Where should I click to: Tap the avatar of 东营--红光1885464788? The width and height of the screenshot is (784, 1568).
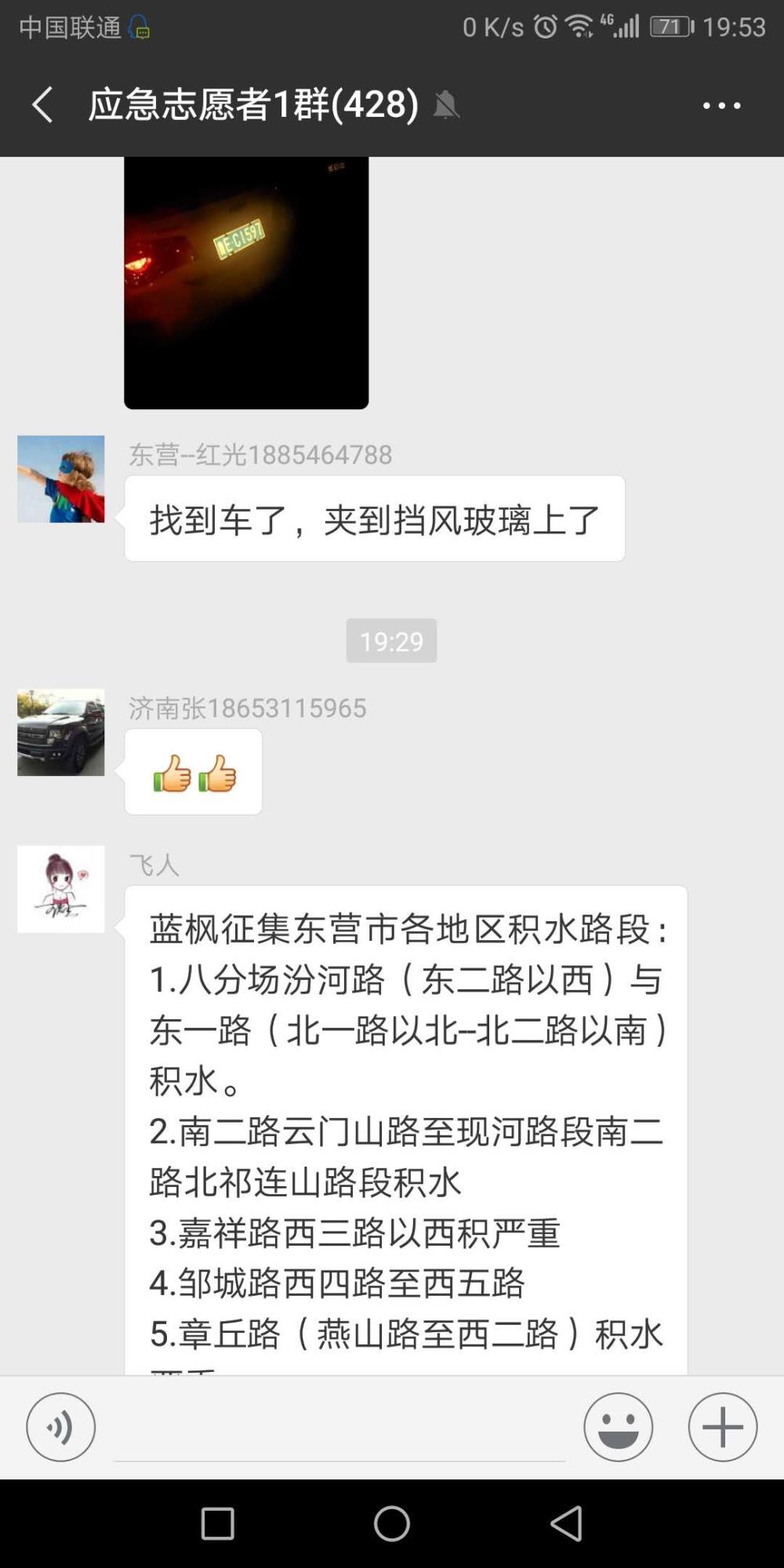[x=61, y=479]
